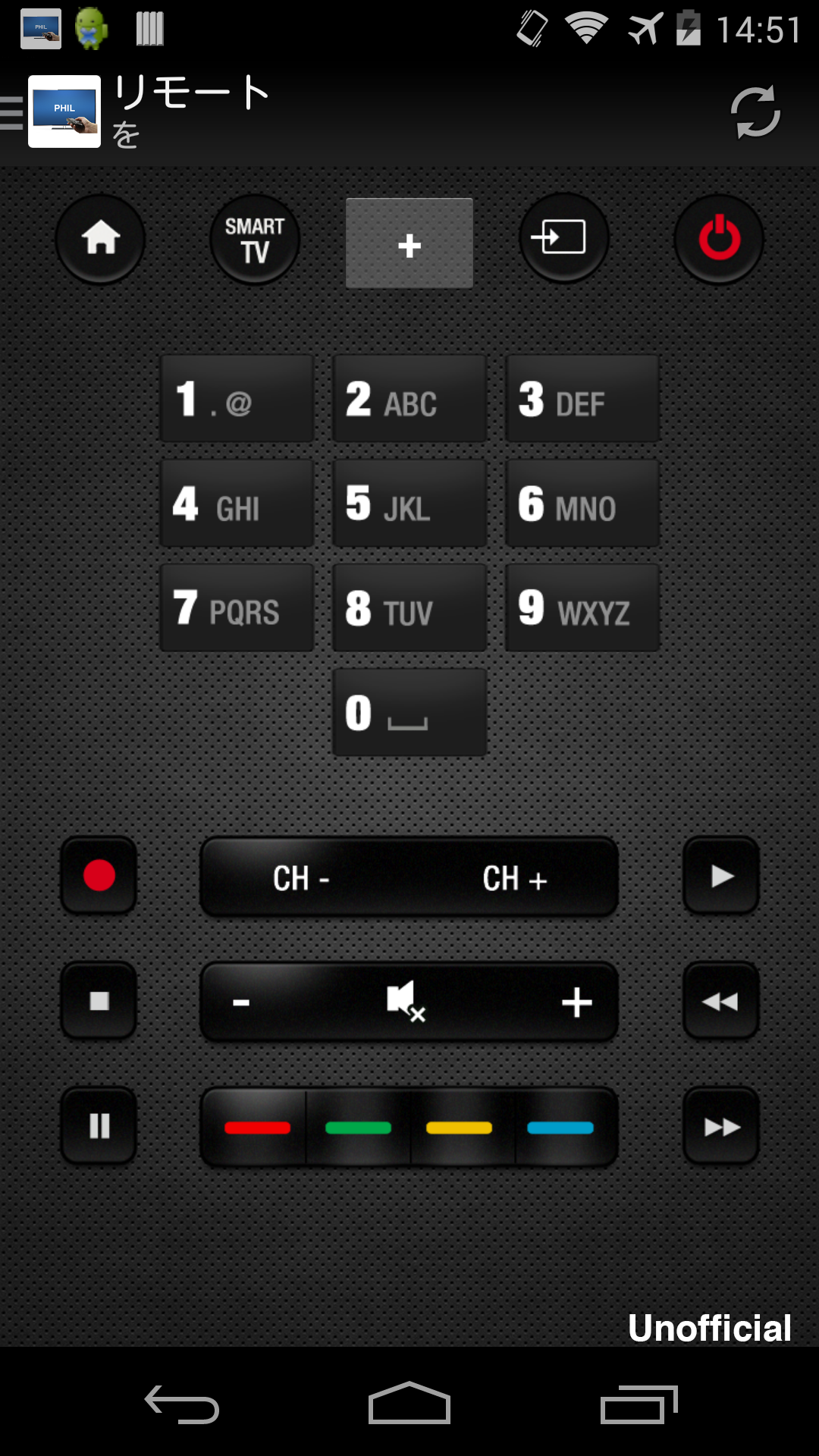The height and width of the screenshot is (1456, 819).
Task: Toggle the red power button
Action: (x=718, y=239)
